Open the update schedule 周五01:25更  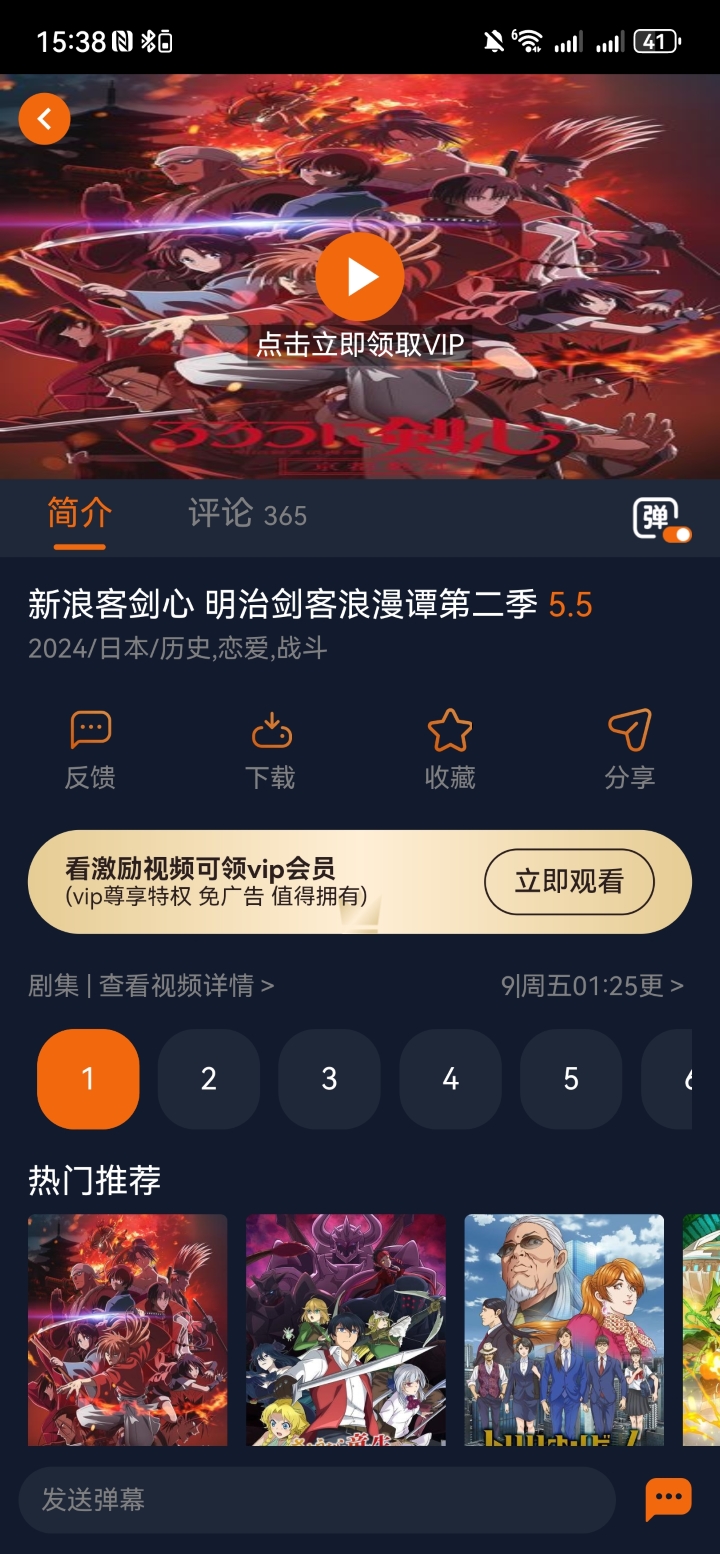[592, 986]
